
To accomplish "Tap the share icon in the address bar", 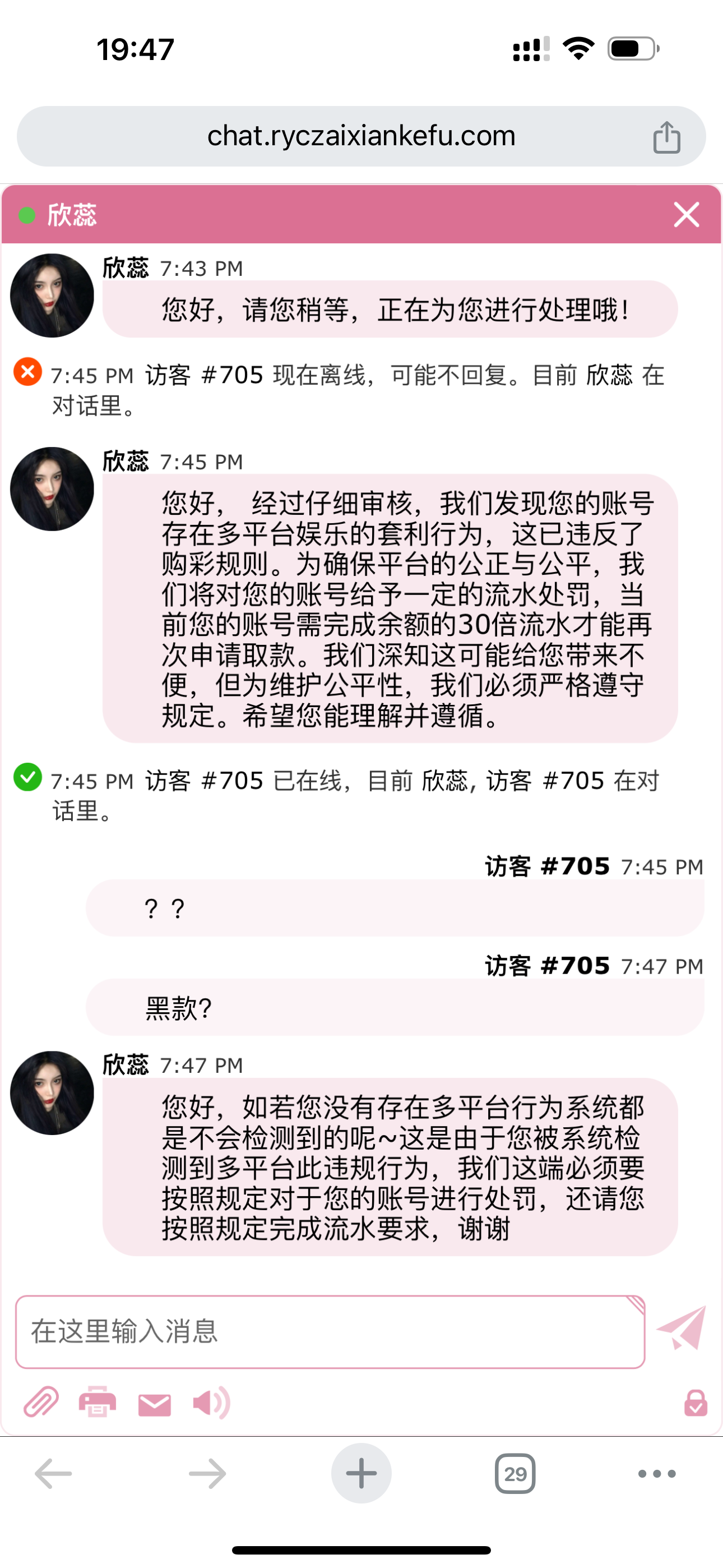I will coord(666,137).
